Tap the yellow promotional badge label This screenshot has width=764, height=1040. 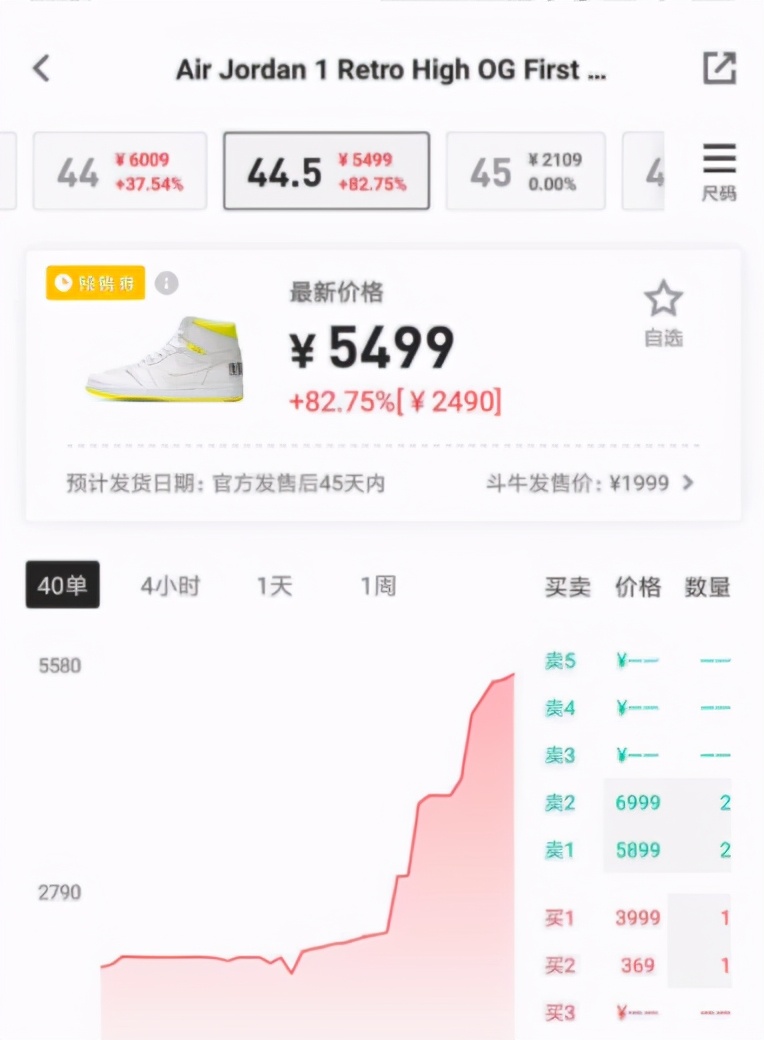(95, 283)
